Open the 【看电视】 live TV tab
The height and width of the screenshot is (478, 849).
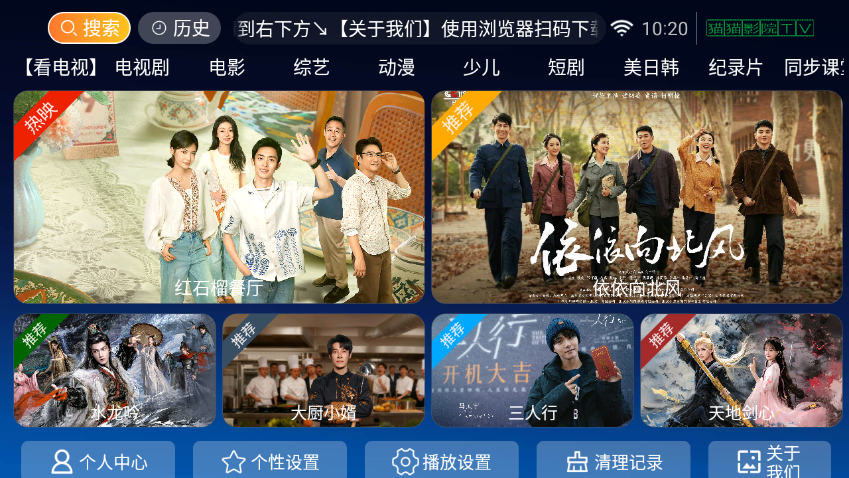(x=60, y=68)
